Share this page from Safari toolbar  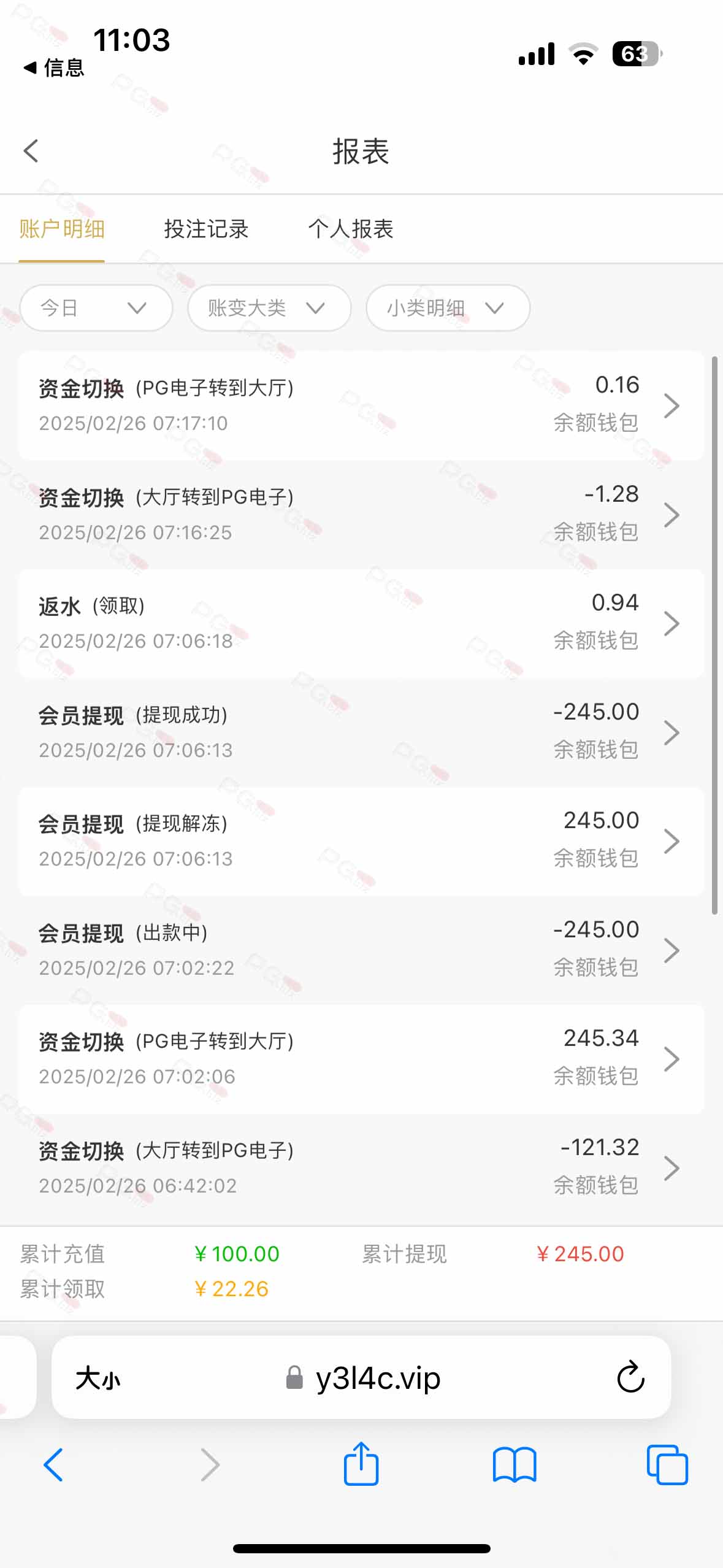click(361, 1464)
